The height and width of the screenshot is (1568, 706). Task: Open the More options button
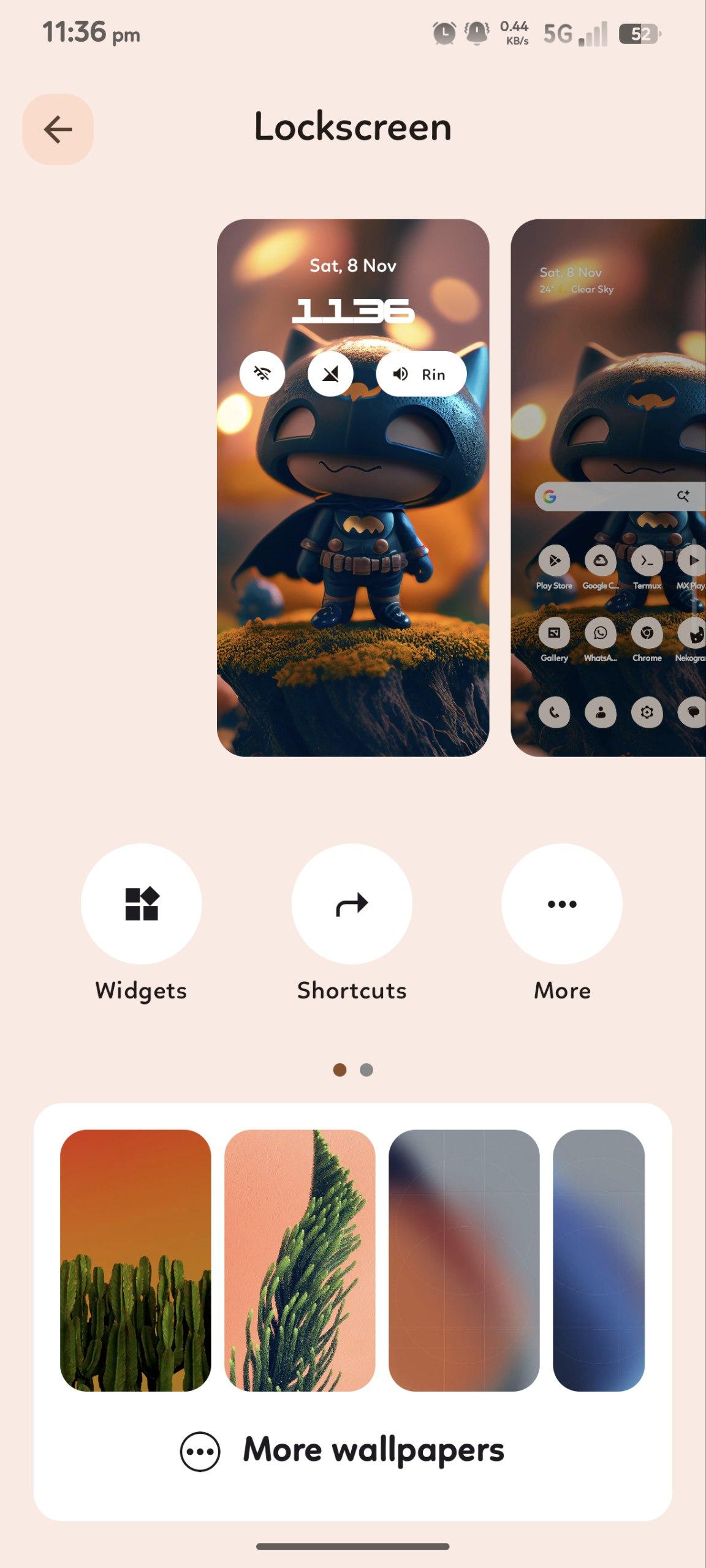coord(561,903)
